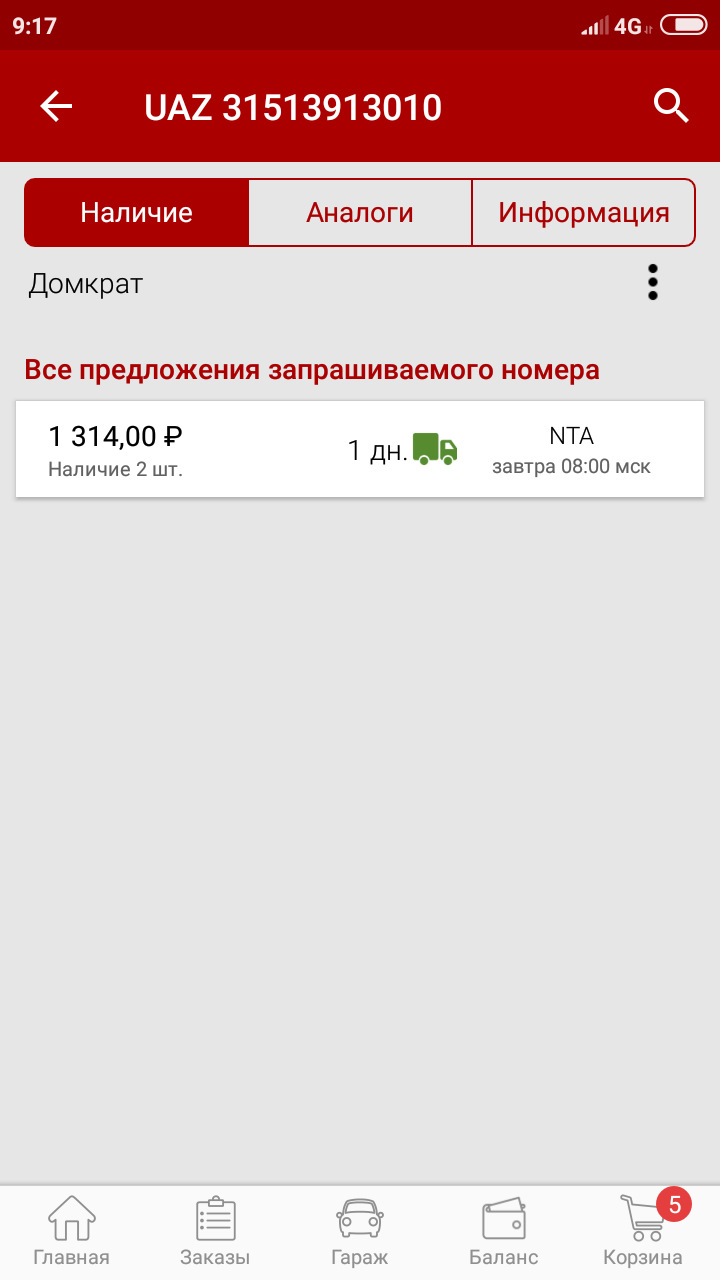
Task: Select the Наличие tab
Action: coord(137,212)
